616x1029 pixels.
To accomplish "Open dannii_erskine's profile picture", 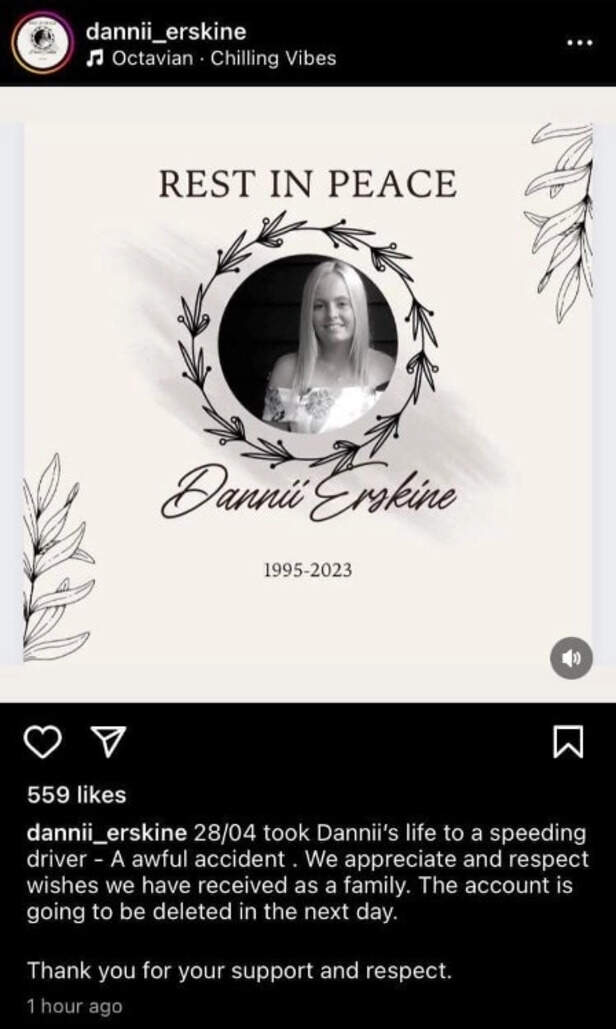I will (43, 44).
